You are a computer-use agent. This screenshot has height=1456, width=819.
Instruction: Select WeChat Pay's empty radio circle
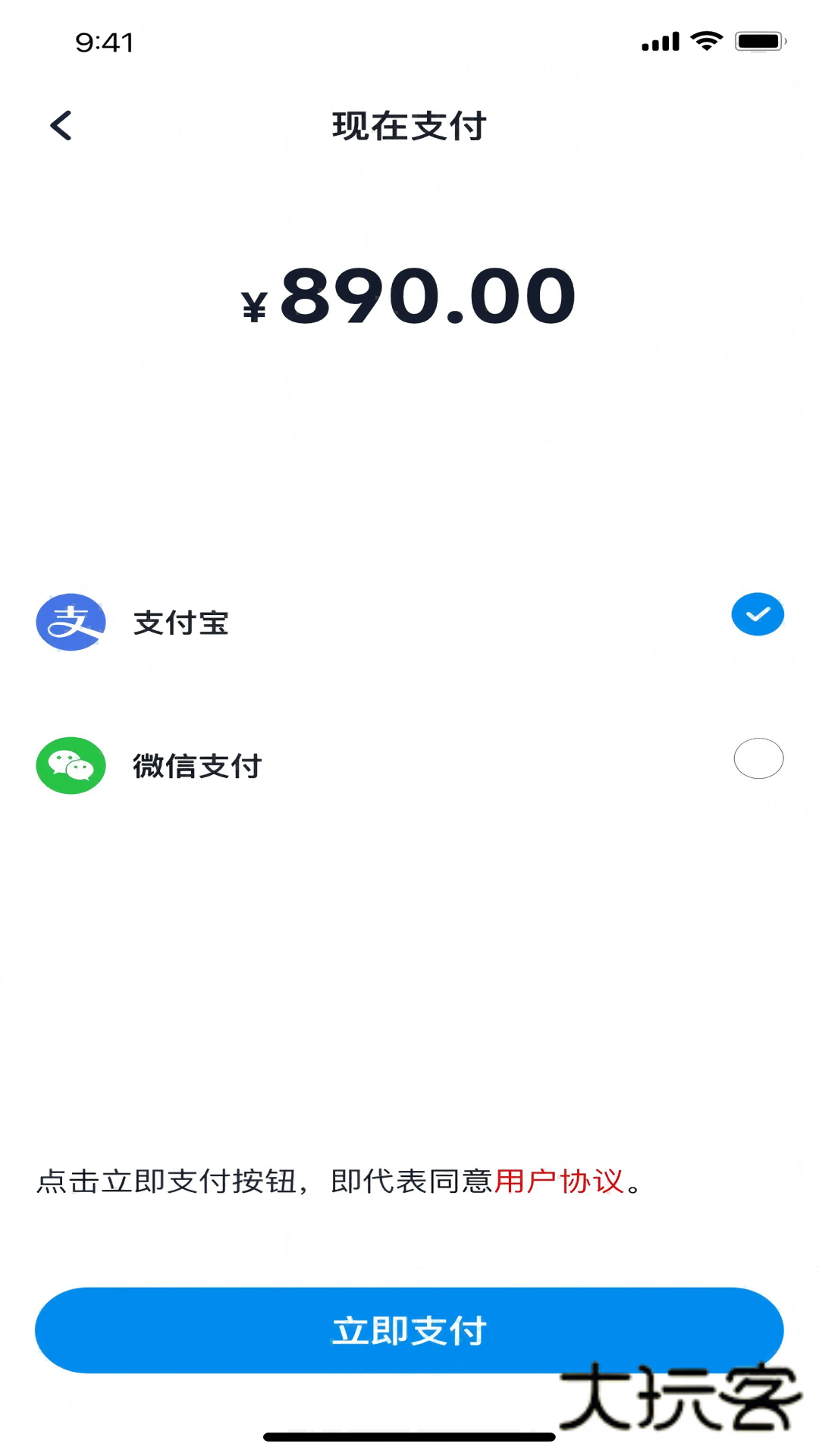point(758,758)
